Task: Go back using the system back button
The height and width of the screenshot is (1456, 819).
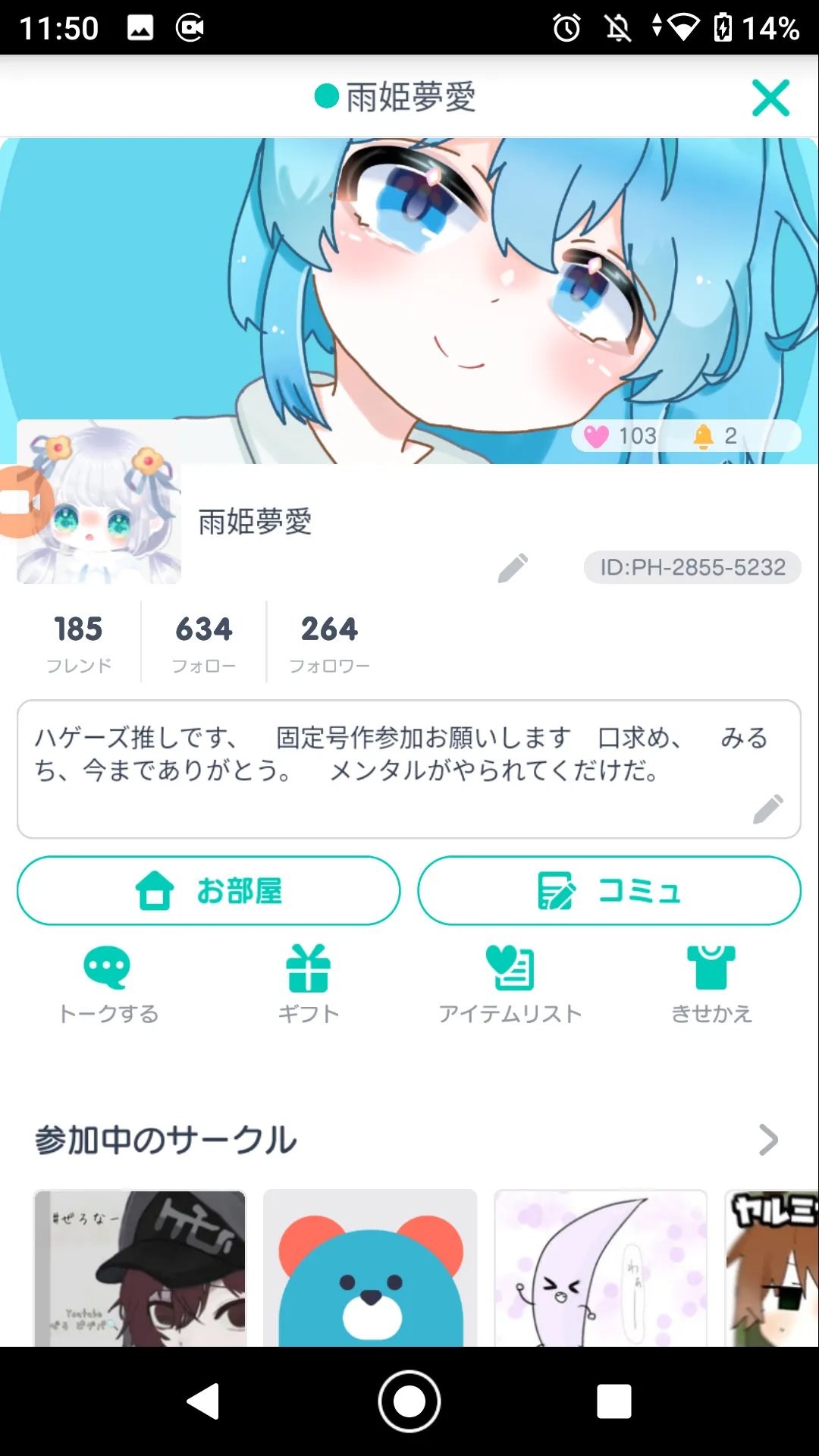Action: pyautogui.click(x=203, y=1401)
